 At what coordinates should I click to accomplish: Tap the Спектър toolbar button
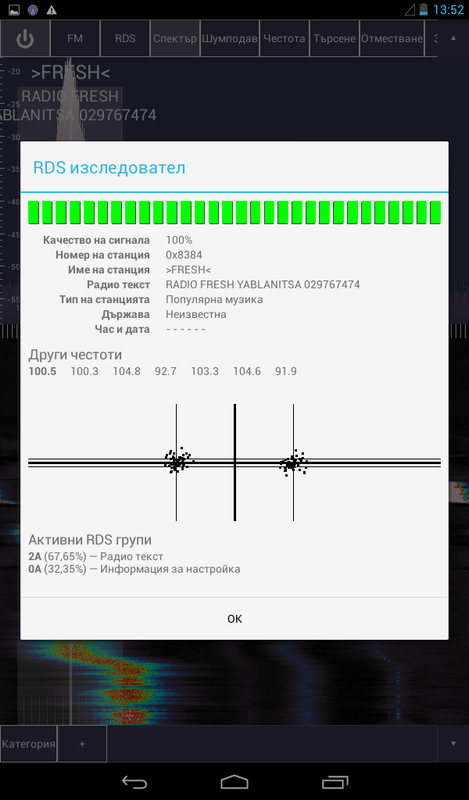click(175, 39)
